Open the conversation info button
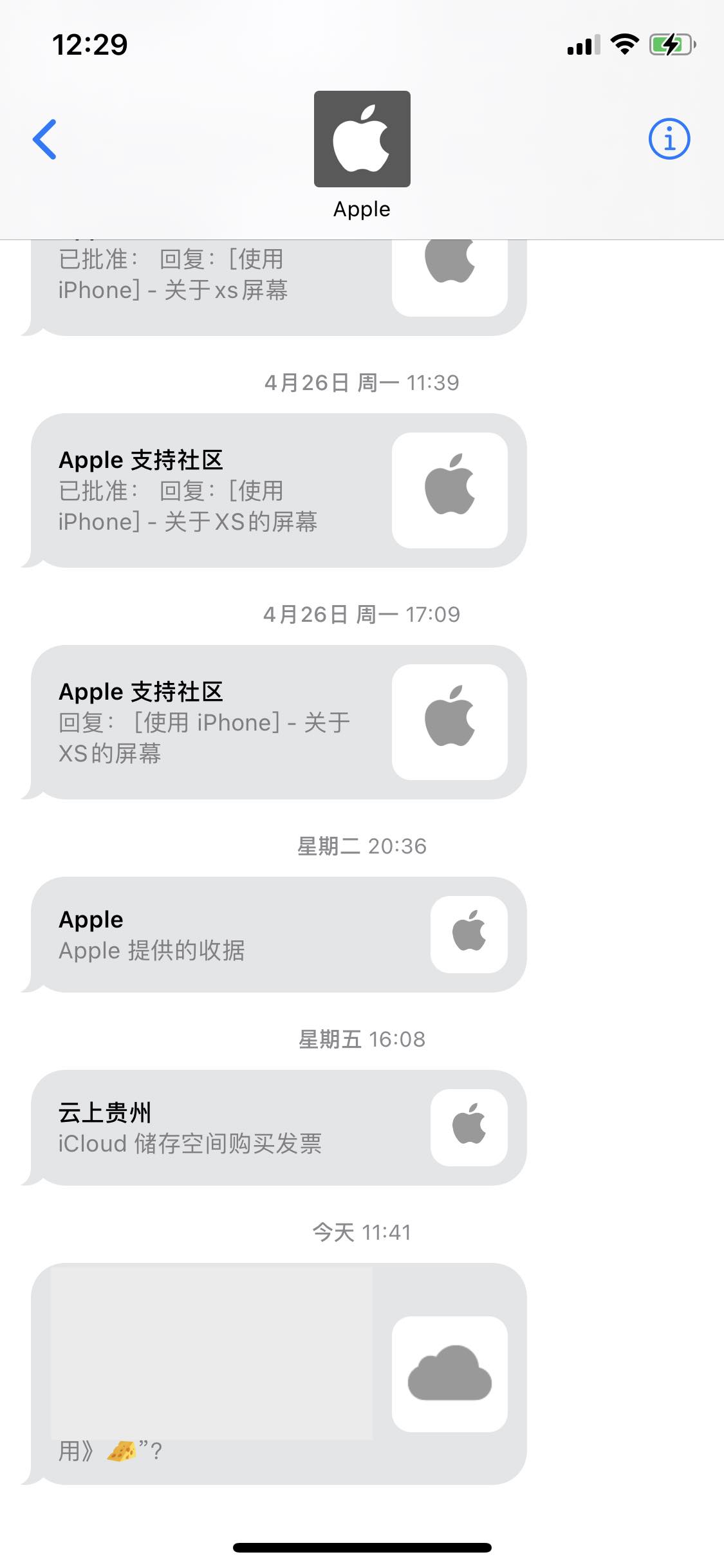Screen dimensions: 724x1568 [669, 139]
